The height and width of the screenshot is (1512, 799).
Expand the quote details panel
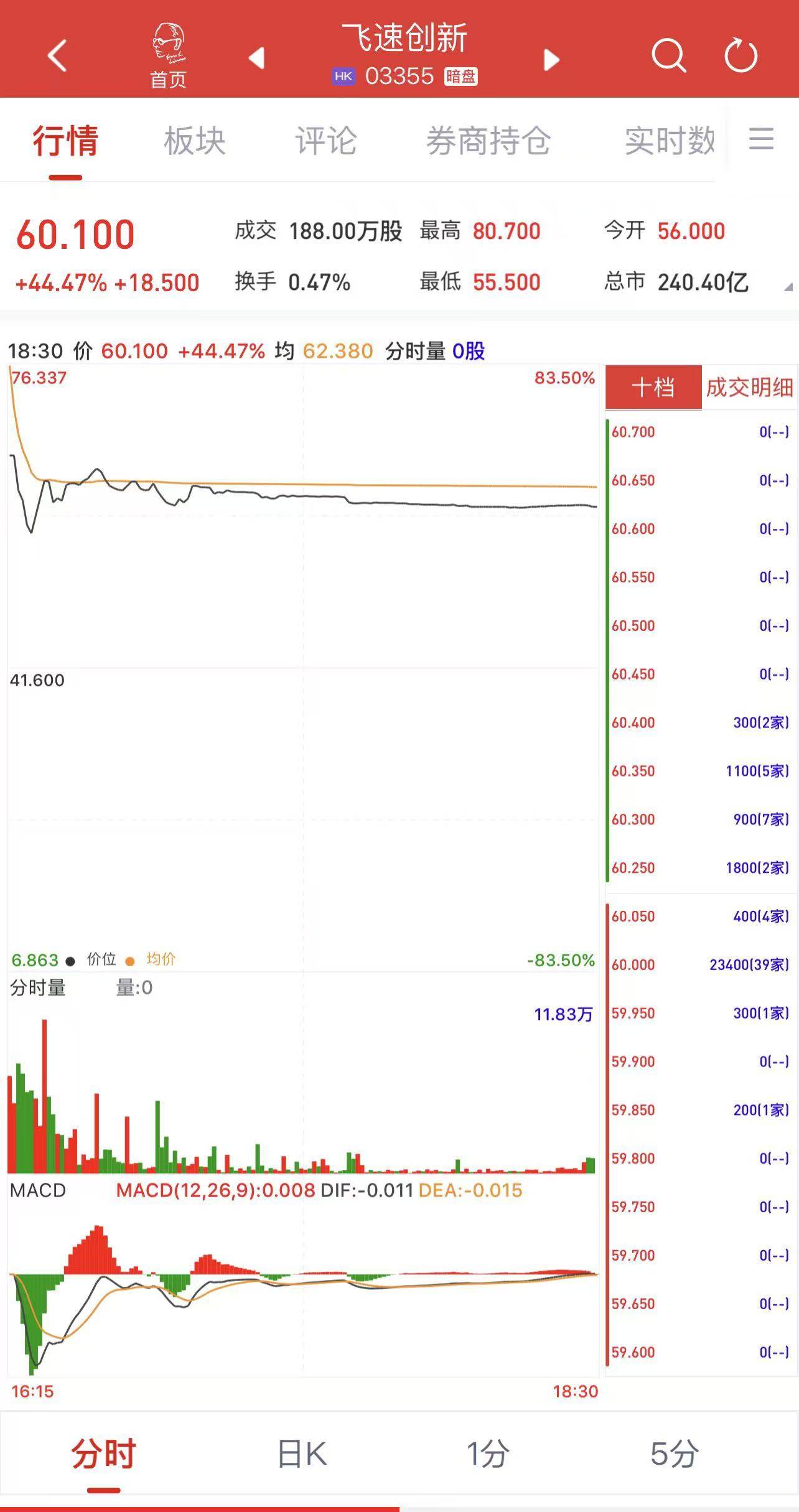[788, 287]
